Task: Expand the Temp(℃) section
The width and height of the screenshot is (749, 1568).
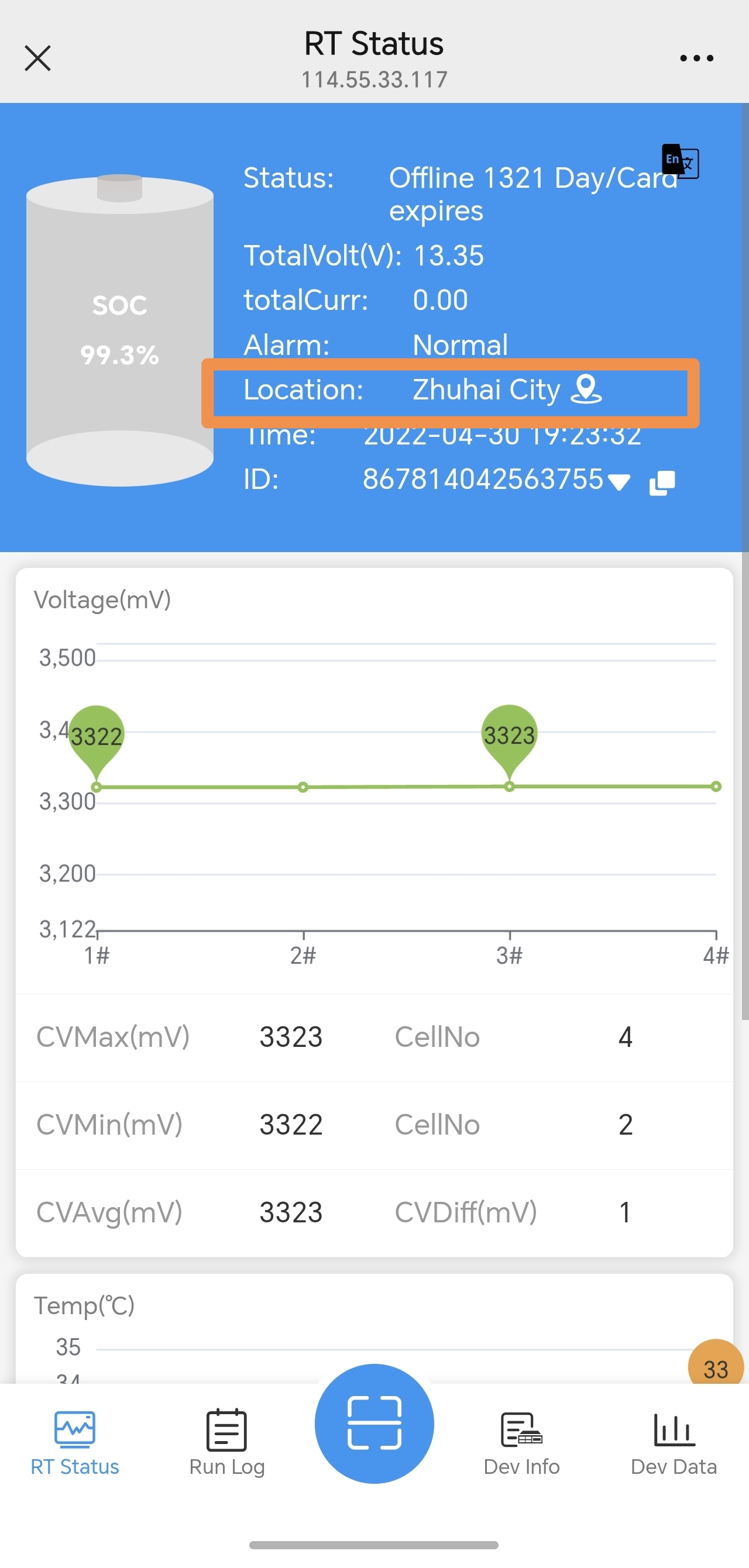Action: click(x=84, y=1305)
